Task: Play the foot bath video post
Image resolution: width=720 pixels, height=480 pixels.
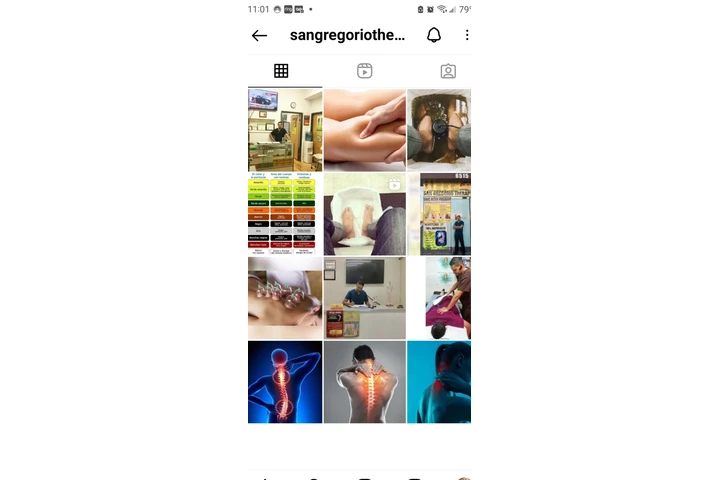Action: pos(364,214)
